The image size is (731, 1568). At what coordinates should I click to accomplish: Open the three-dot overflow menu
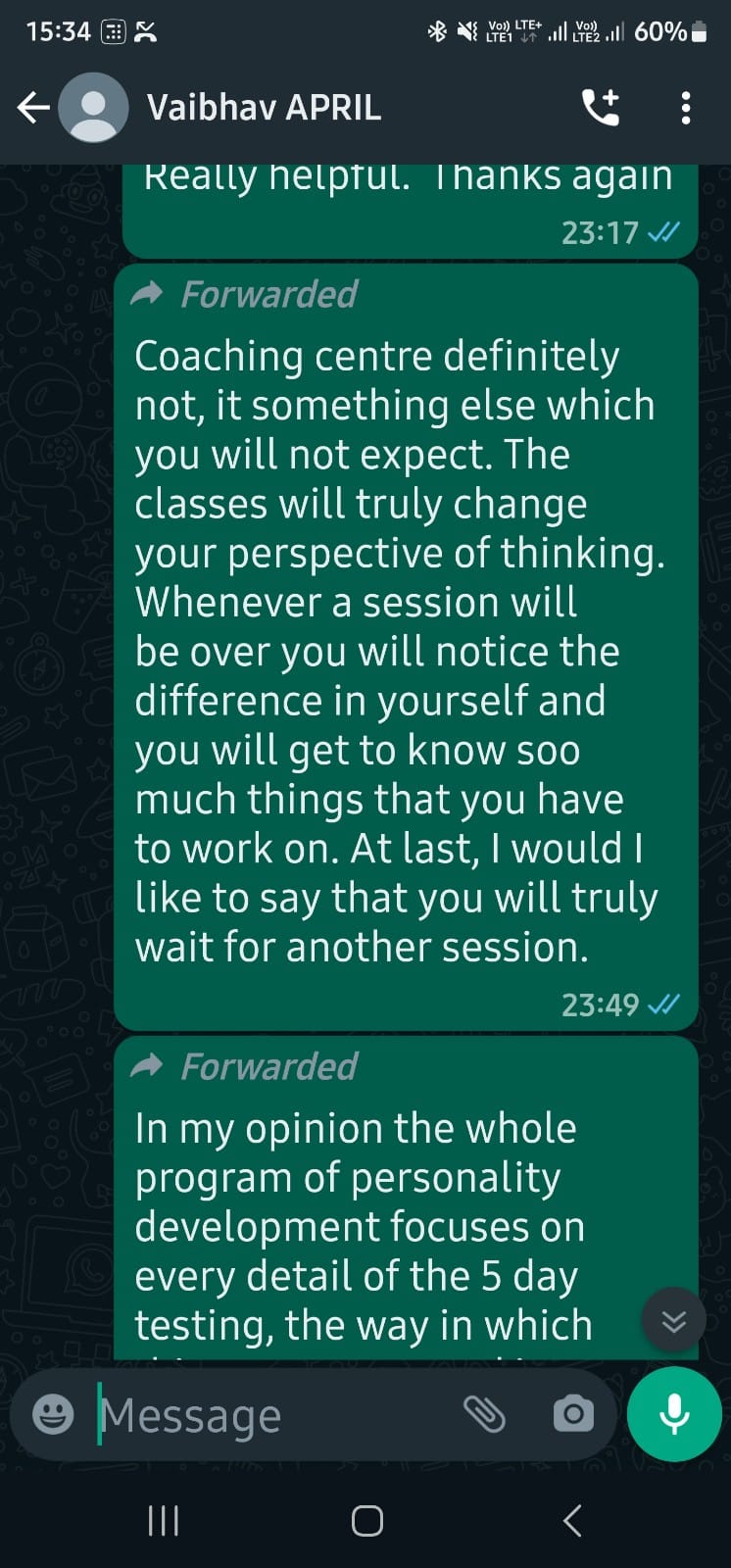point(686,108)
